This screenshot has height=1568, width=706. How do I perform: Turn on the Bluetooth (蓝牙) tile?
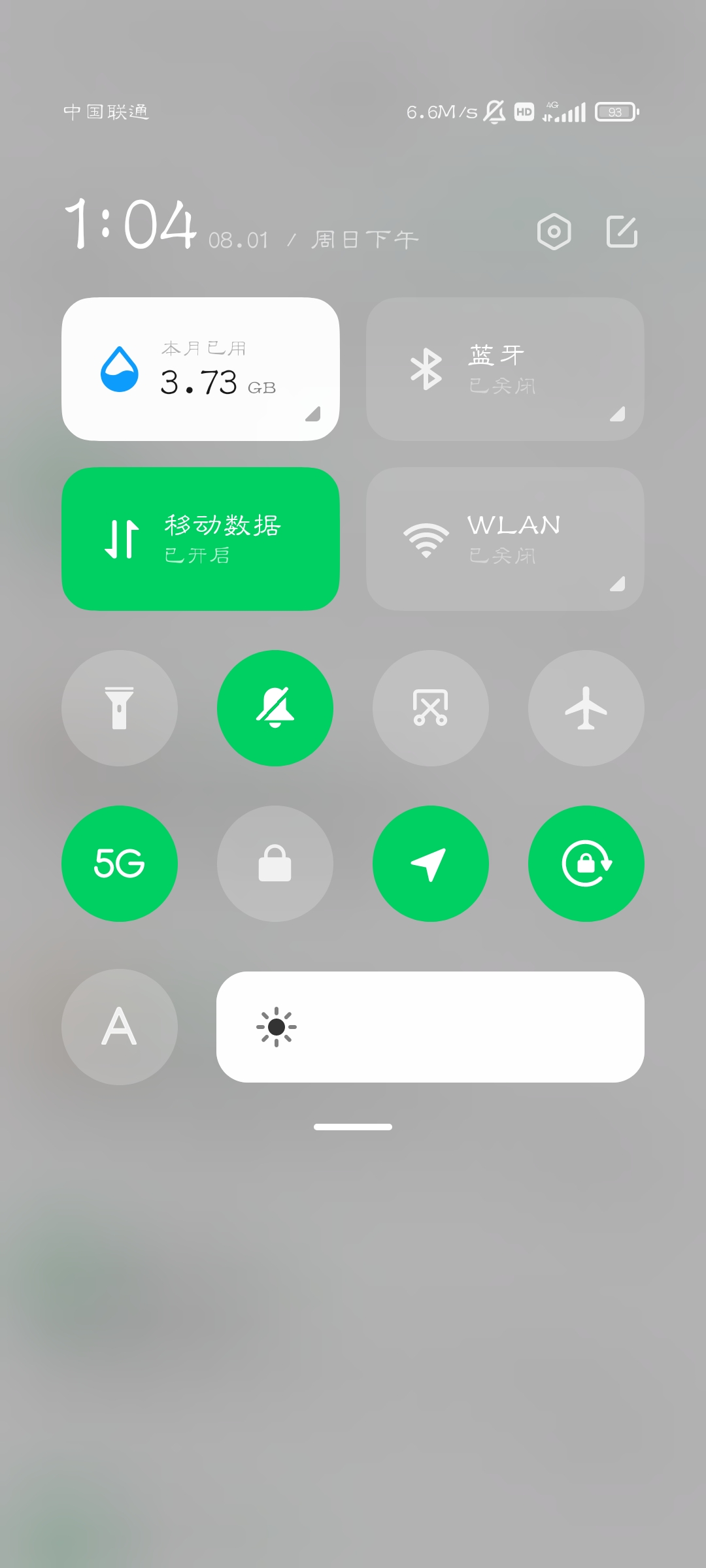pyautogui.click(x=505, y=369)
